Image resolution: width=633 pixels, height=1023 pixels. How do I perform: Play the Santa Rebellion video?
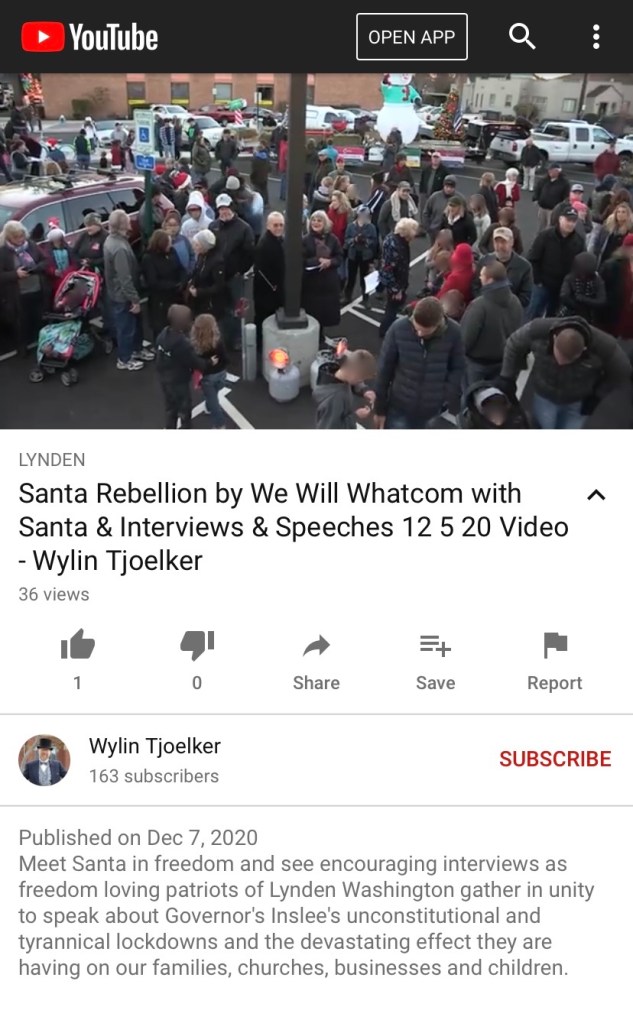316,250
